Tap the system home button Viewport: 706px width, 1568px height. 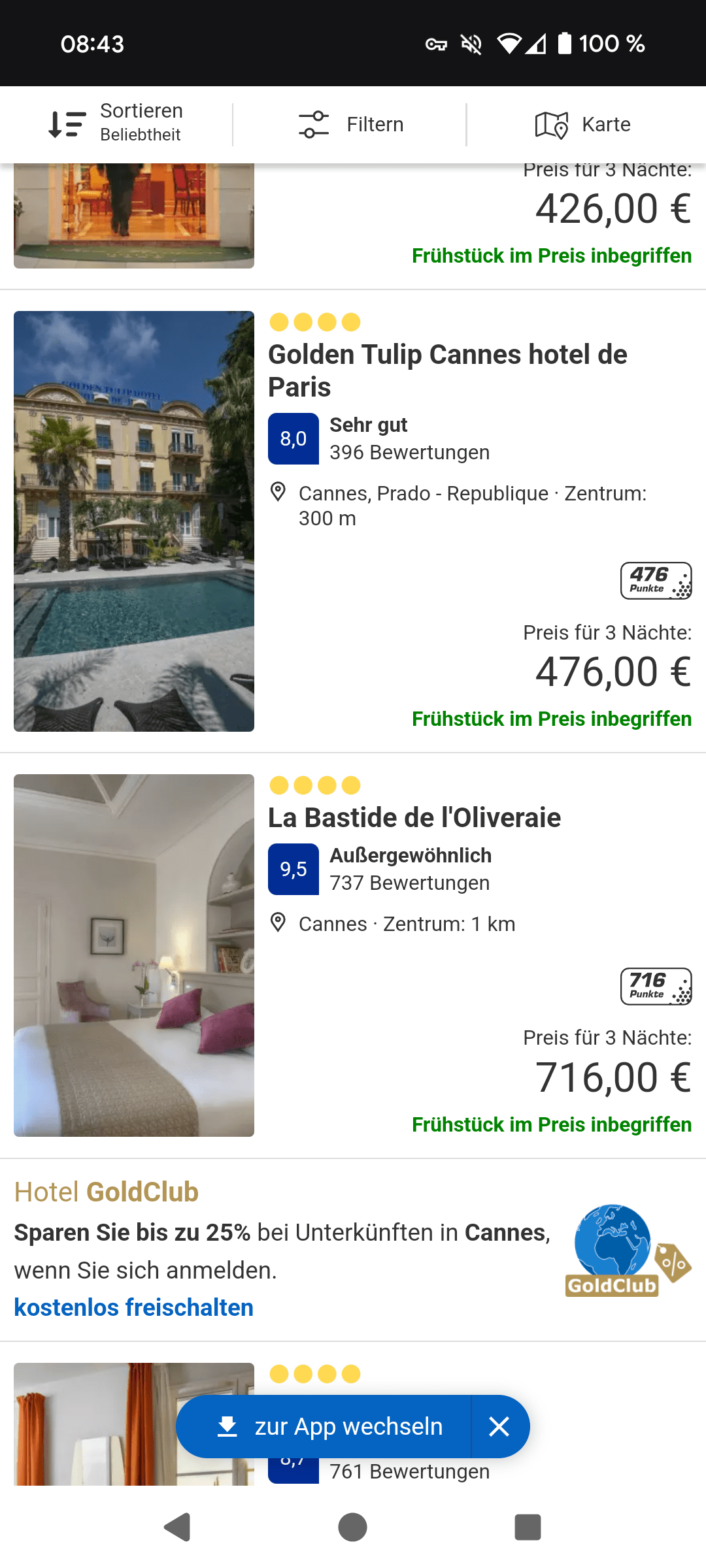tap(353, 1527)
